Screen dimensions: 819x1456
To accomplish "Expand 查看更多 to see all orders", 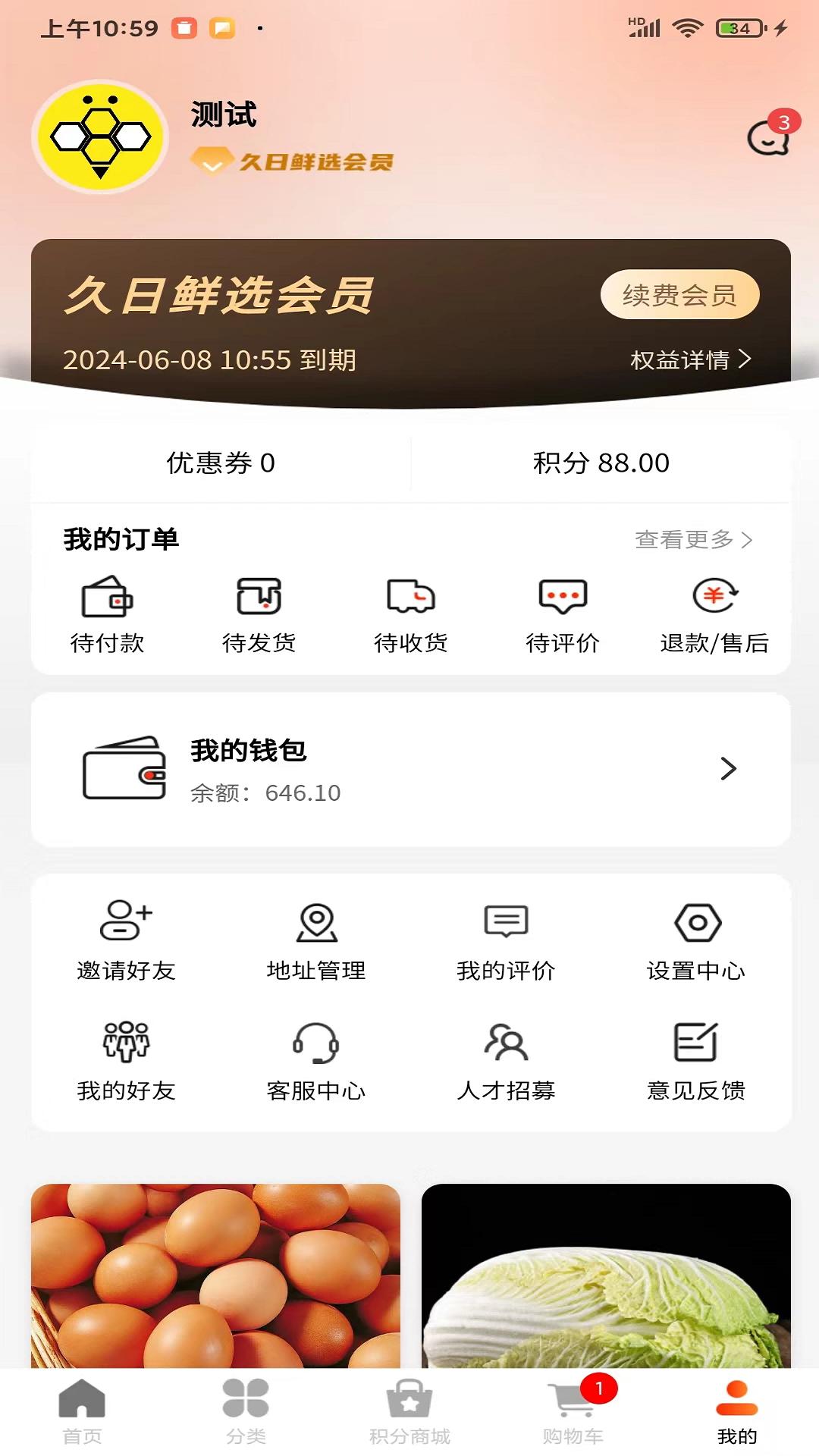I will tap(690, 541).
